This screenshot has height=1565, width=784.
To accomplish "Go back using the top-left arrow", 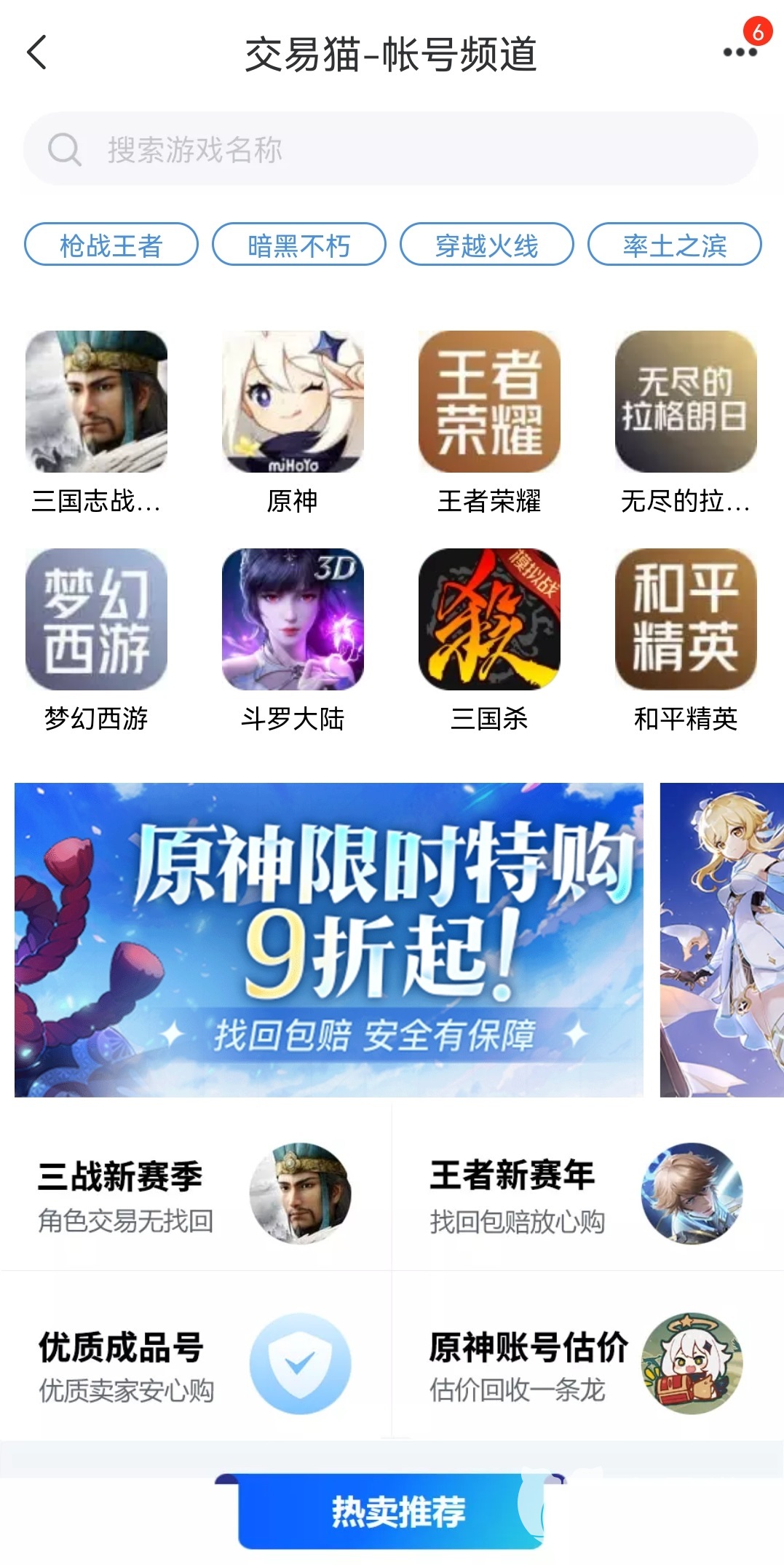I will click(x=36, y=52).
